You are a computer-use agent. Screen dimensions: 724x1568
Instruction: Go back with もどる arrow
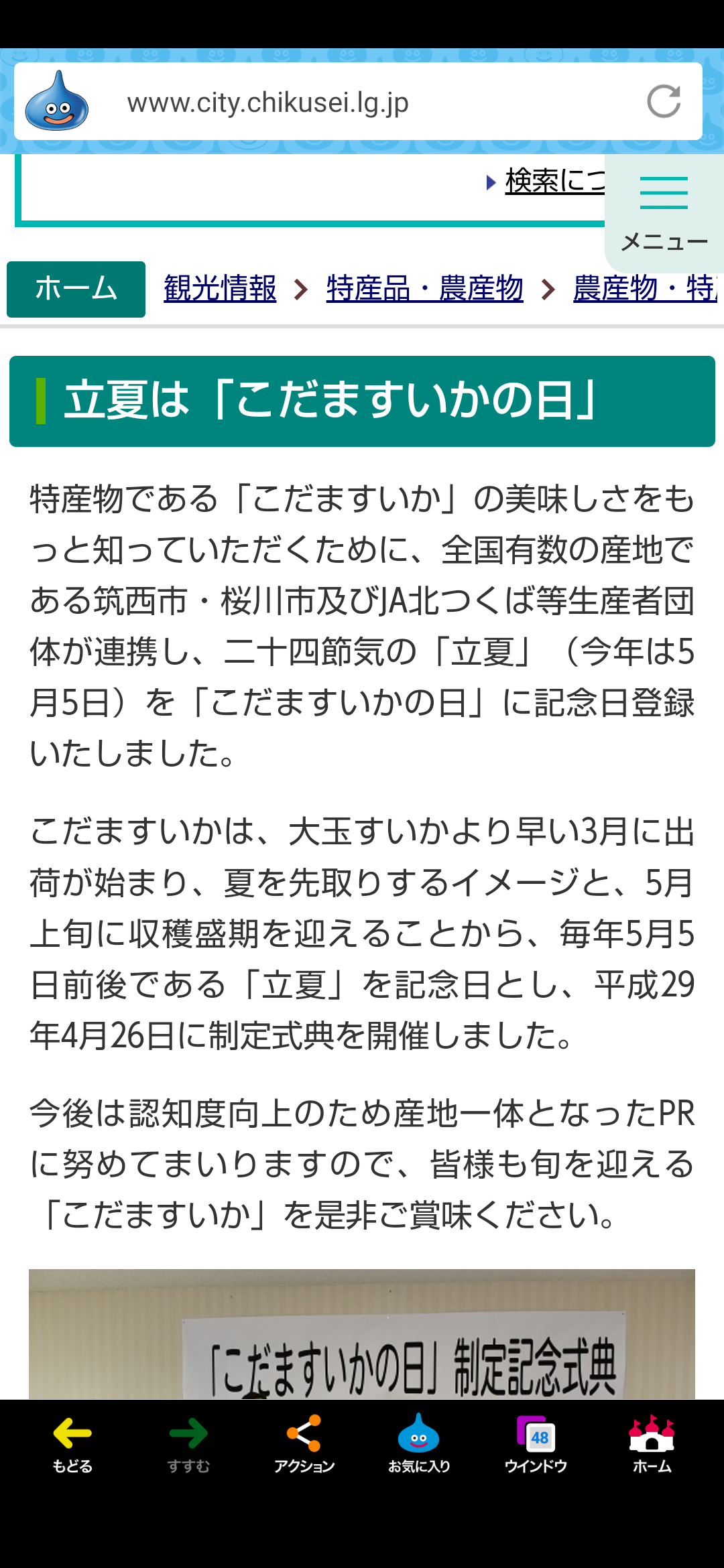point(72,1443)
